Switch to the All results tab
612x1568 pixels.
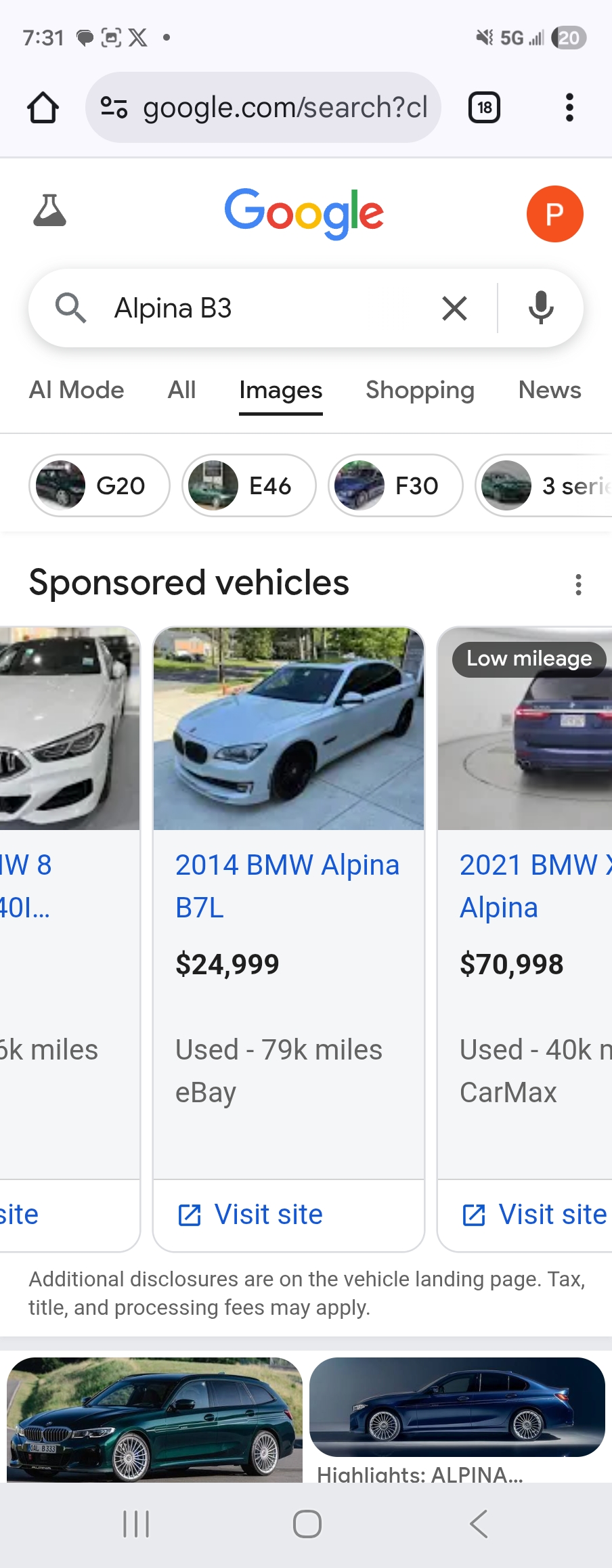point(181,390)
